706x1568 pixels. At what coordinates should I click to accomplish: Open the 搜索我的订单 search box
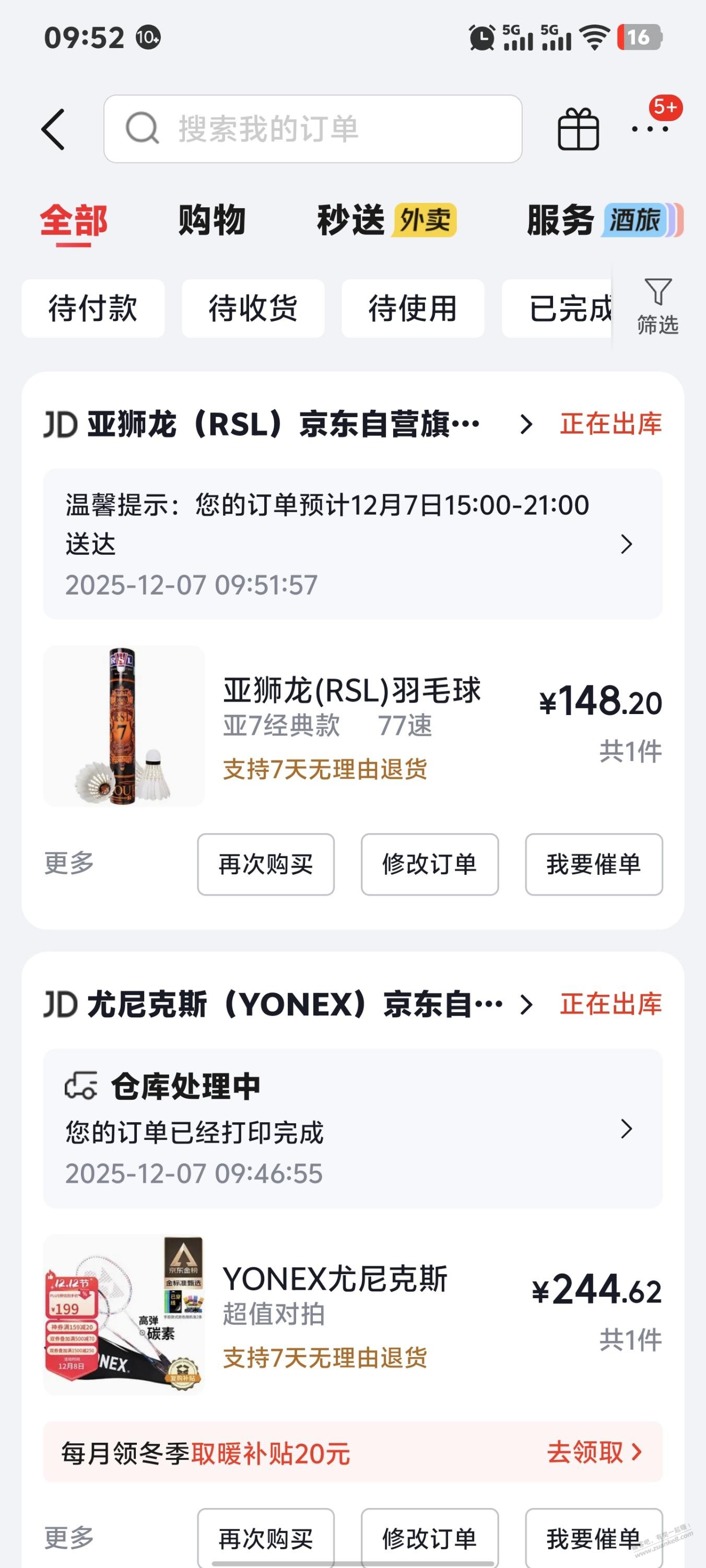(312, 129)
